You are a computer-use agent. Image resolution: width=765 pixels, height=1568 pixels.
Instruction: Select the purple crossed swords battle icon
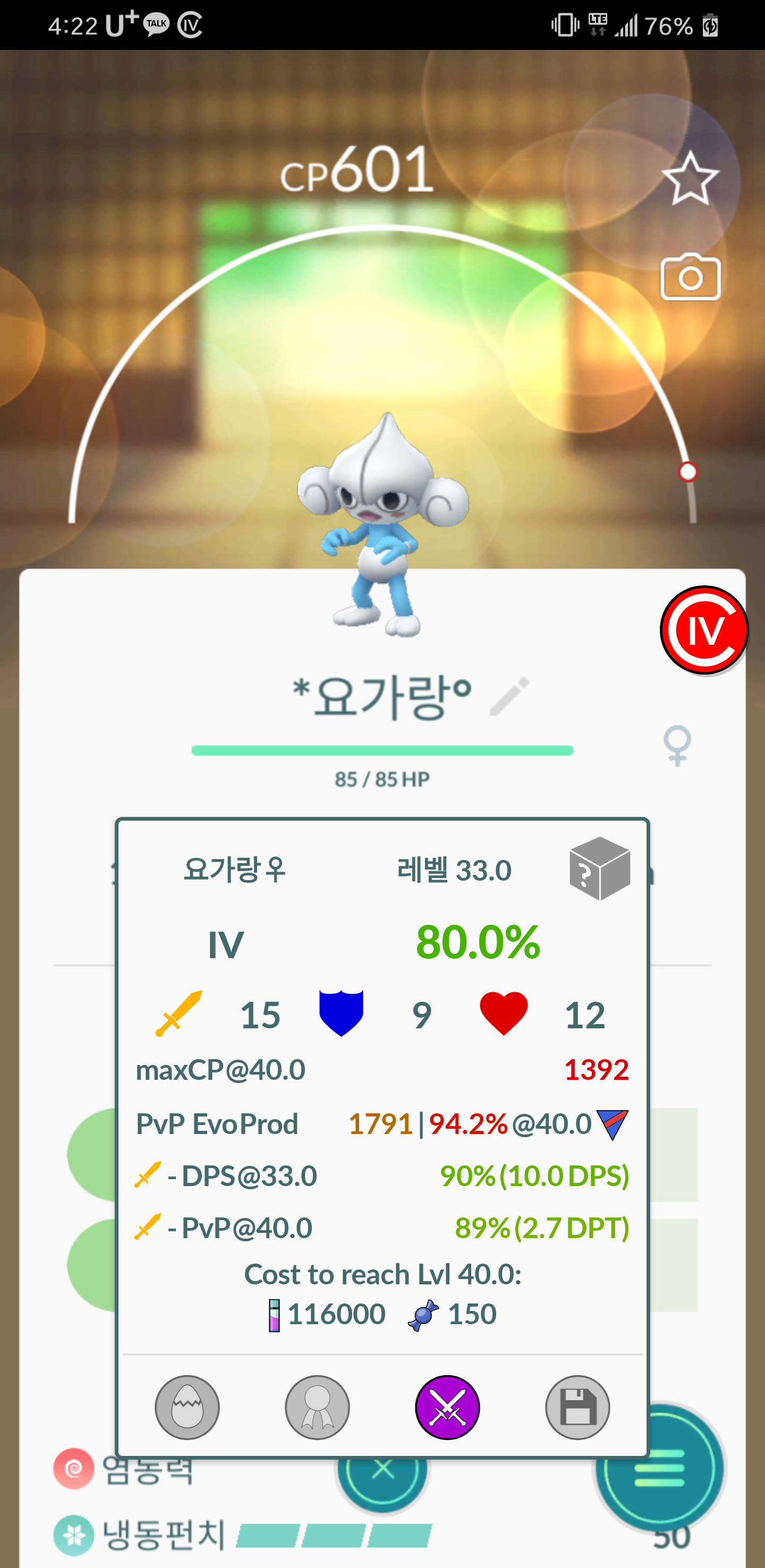pyautogui.click(x=447, y=1407)
